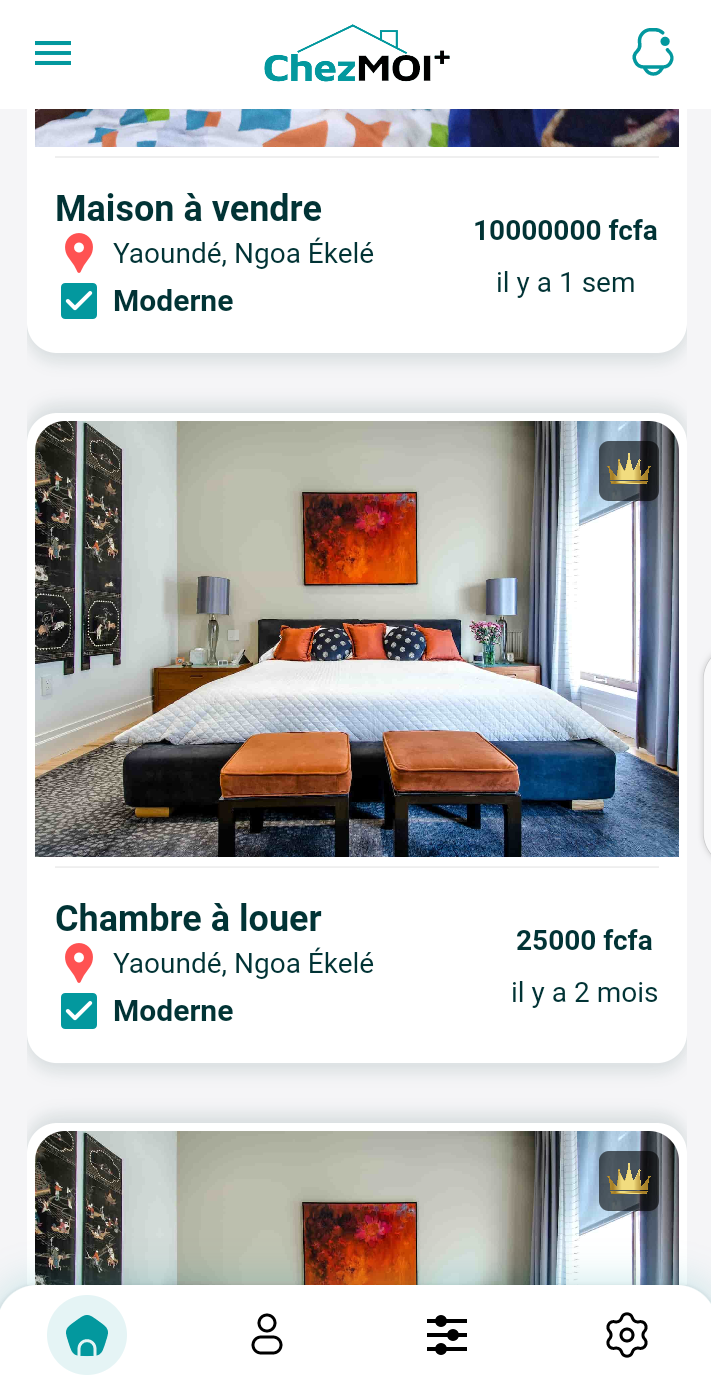Open the filters tab
Viewport: 711px width, 1383px height.
pos(446,1335)
